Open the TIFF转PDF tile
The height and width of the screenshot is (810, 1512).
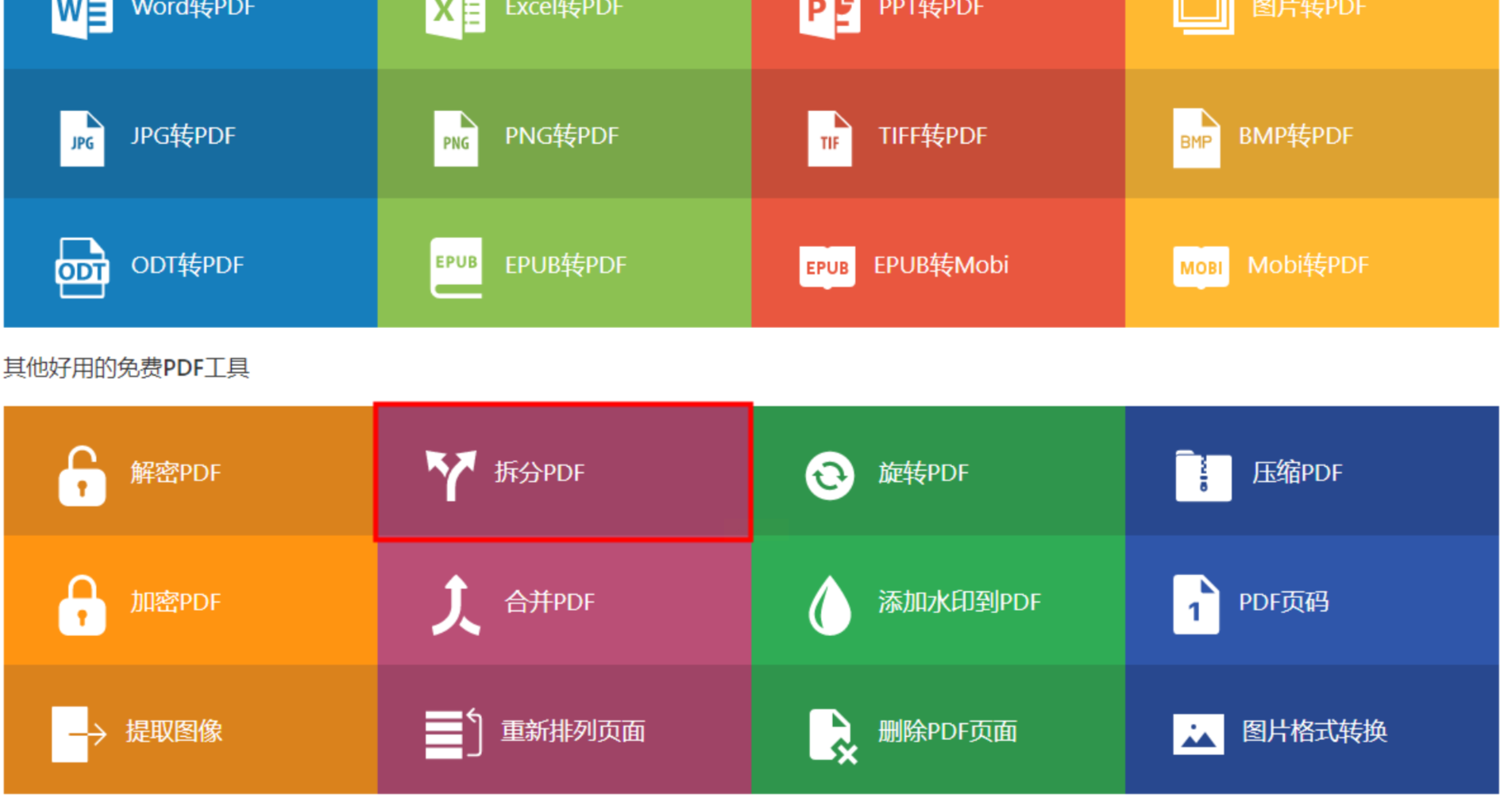coord(937,135)
